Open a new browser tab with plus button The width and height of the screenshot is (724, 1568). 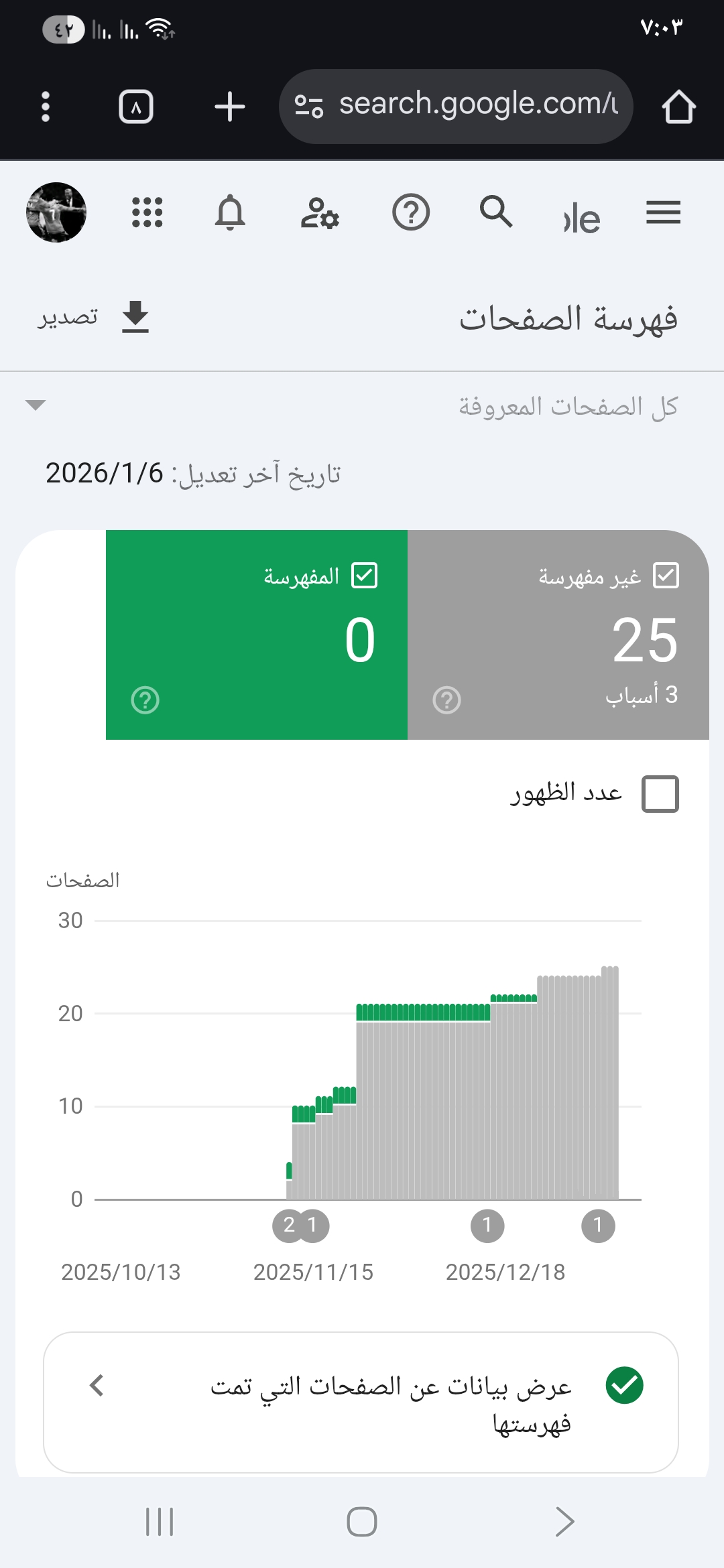[x=229, y=105]
